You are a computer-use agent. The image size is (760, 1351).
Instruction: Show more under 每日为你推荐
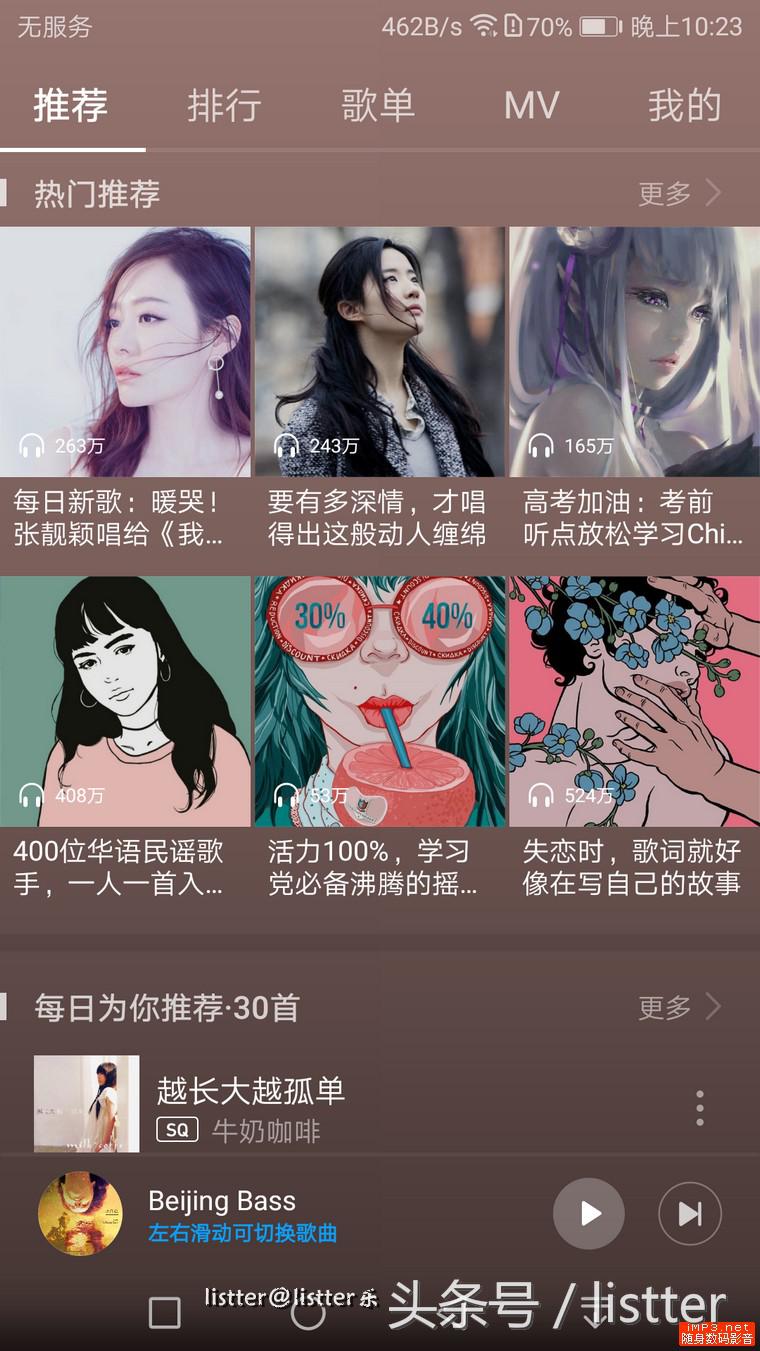679,1007
